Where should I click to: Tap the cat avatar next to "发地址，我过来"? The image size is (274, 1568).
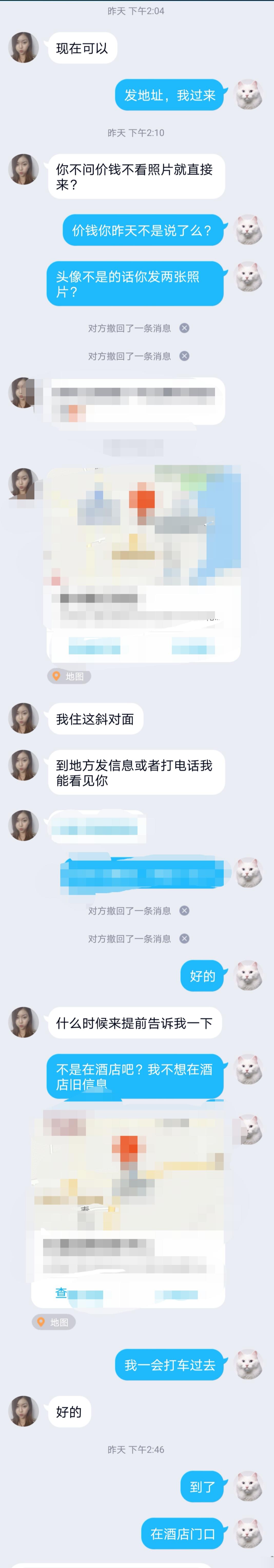point(248,94)
